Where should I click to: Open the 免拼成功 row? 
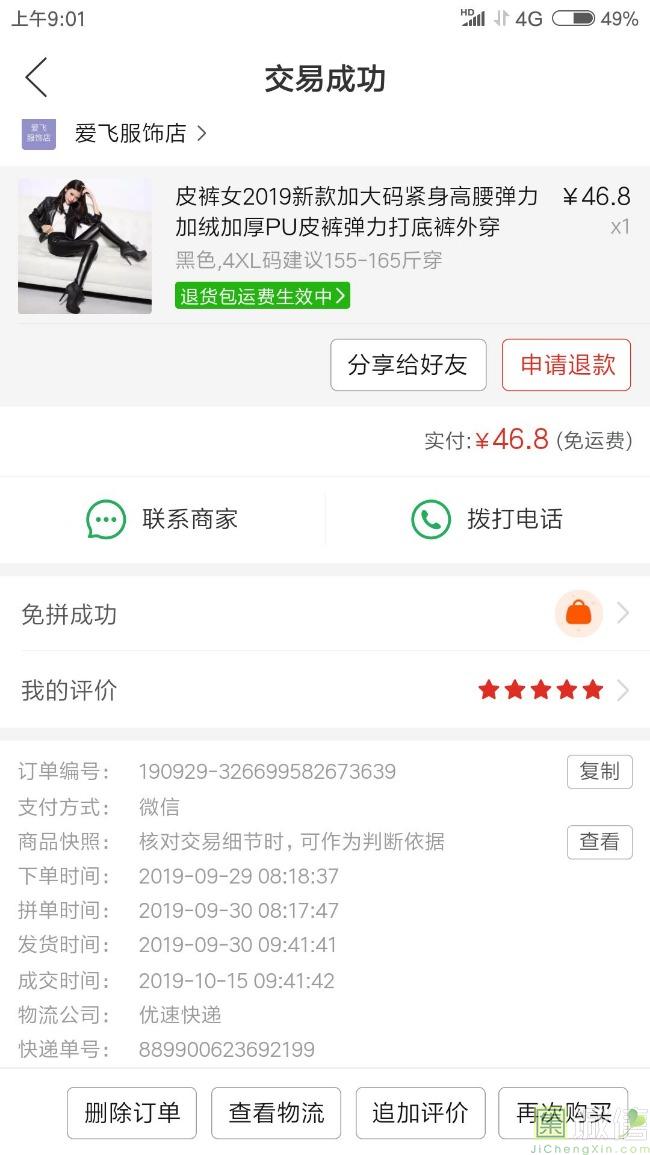coord(325,614)
